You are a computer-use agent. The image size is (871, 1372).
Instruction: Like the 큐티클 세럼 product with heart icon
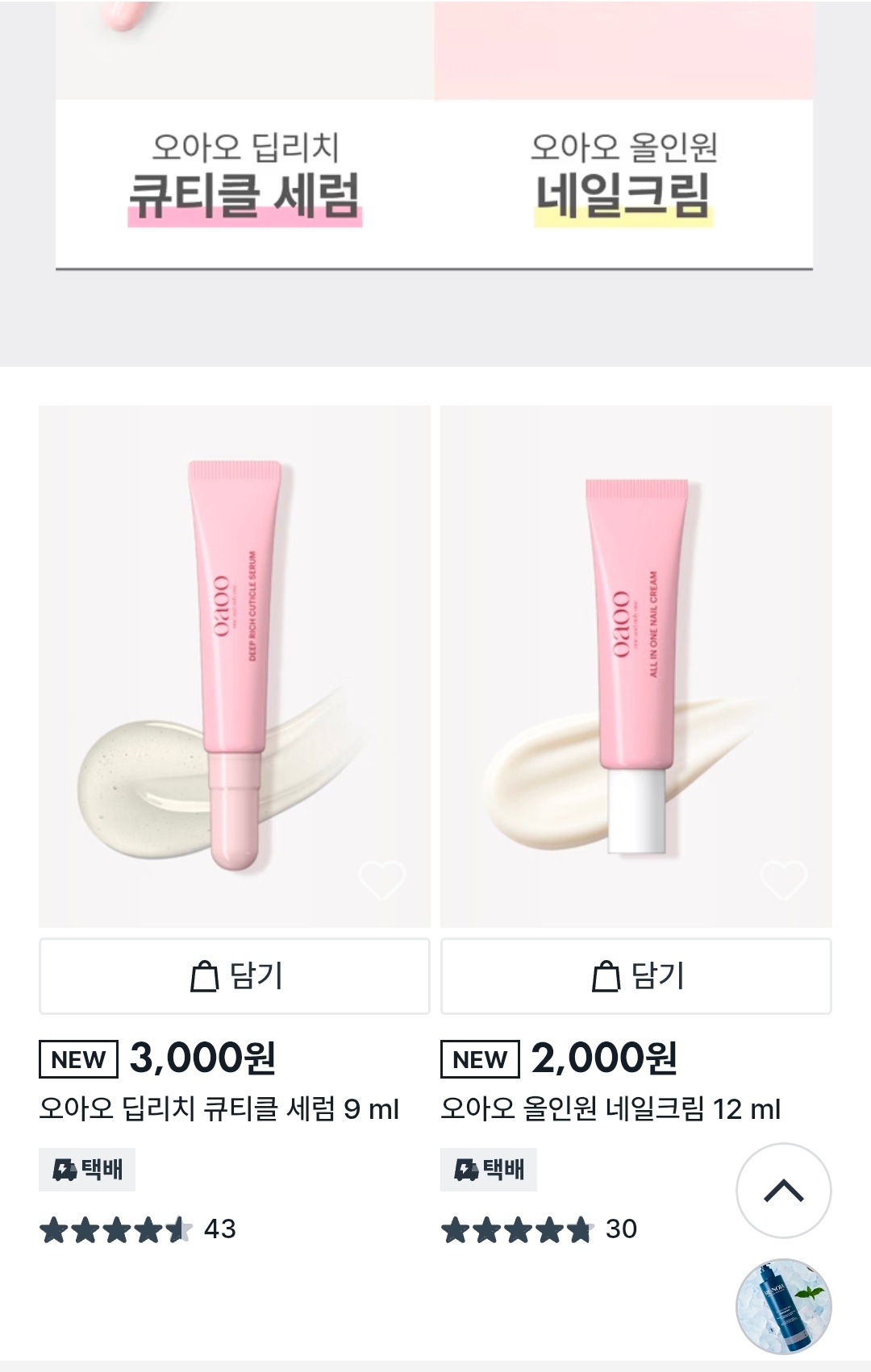pos(381,879)
